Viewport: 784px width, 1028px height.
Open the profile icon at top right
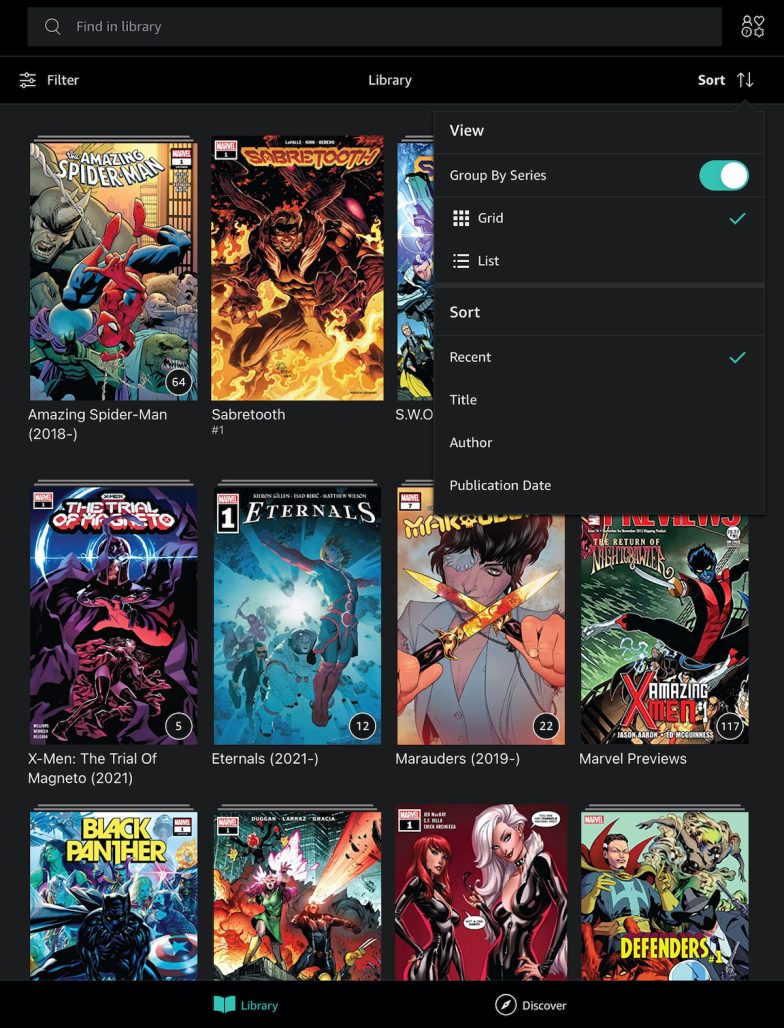coord(752,27)
